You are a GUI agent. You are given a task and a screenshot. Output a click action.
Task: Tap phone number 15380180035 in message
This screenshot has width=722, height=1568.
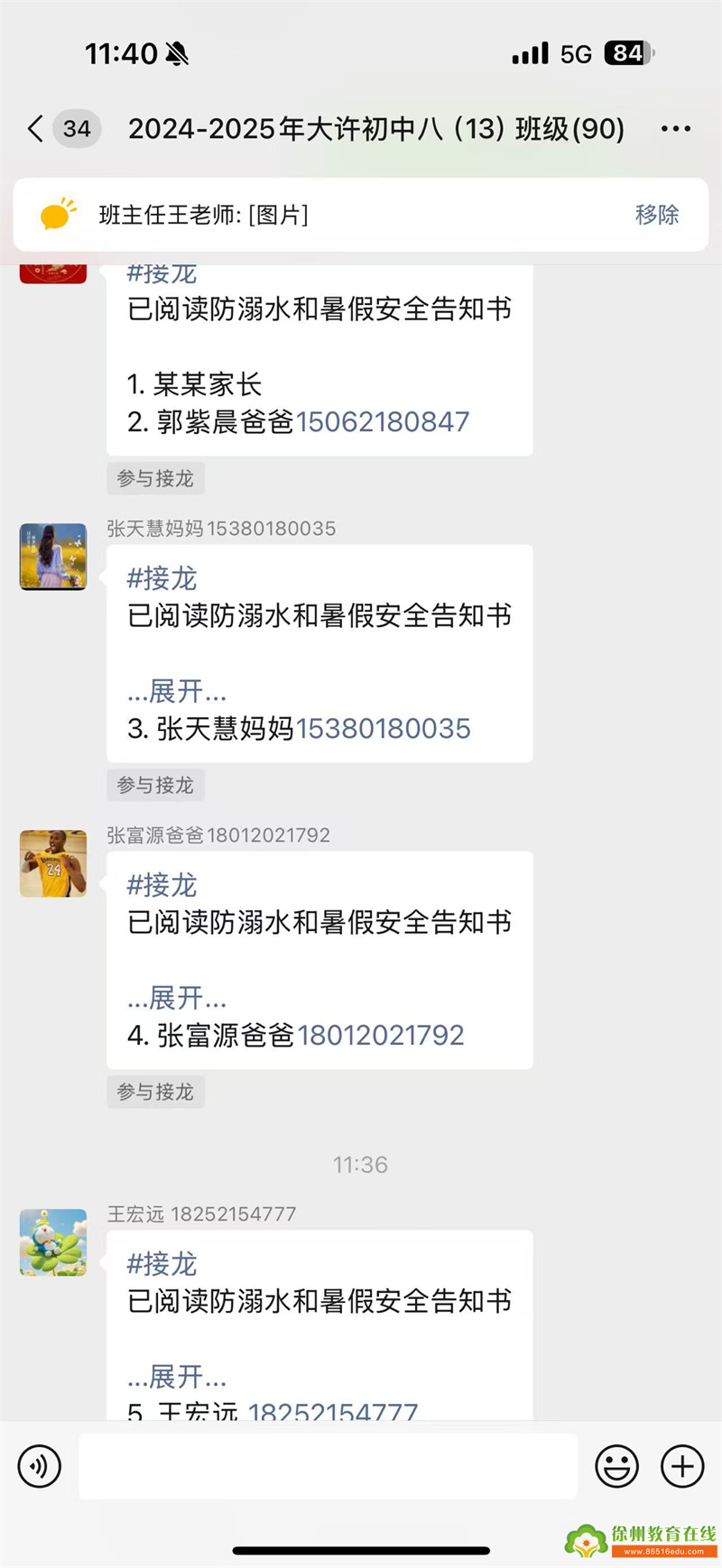[383, 728]
